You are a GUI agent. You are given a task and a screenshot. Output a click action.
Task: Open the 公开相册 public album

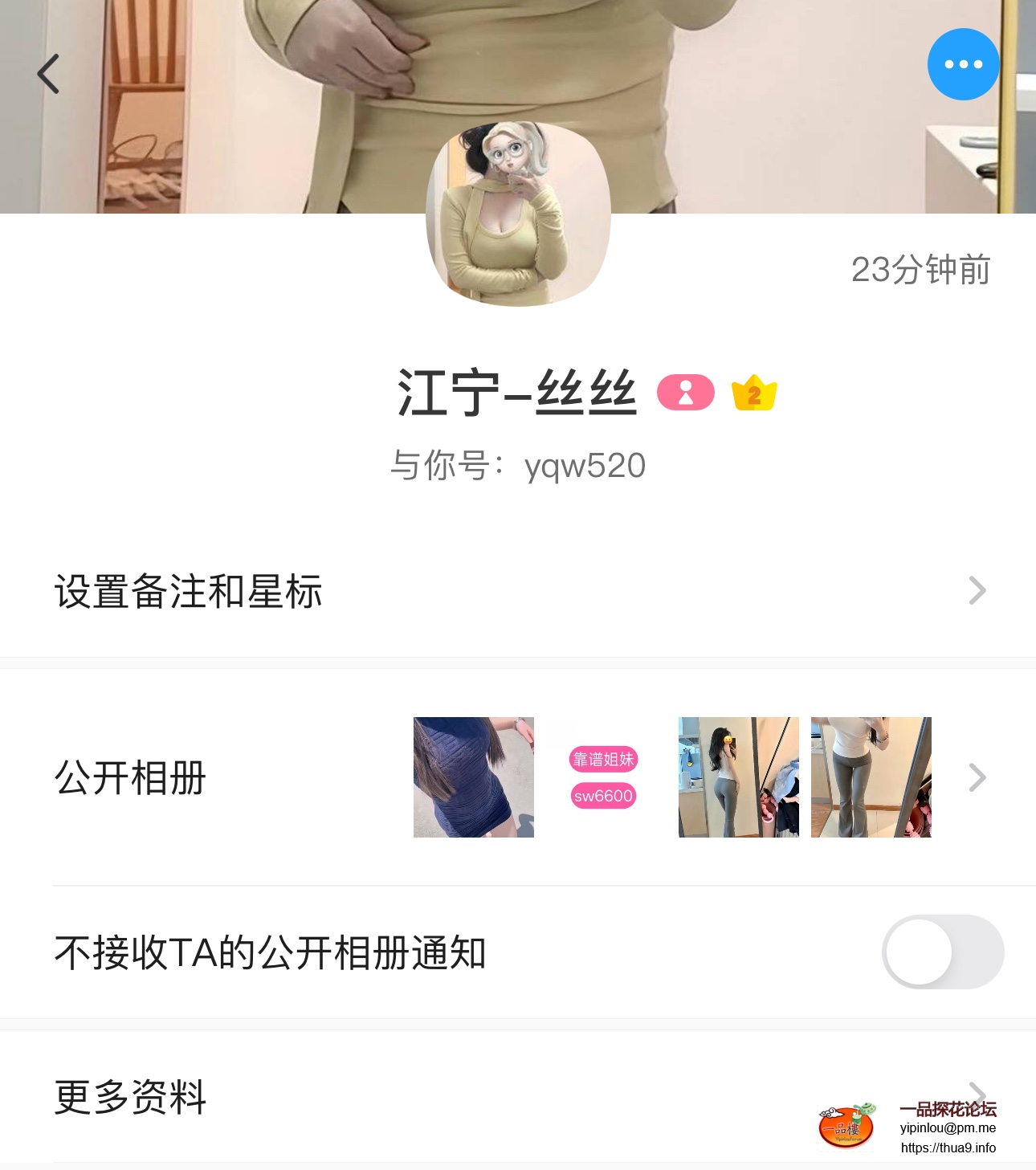[x=130, y=777]
